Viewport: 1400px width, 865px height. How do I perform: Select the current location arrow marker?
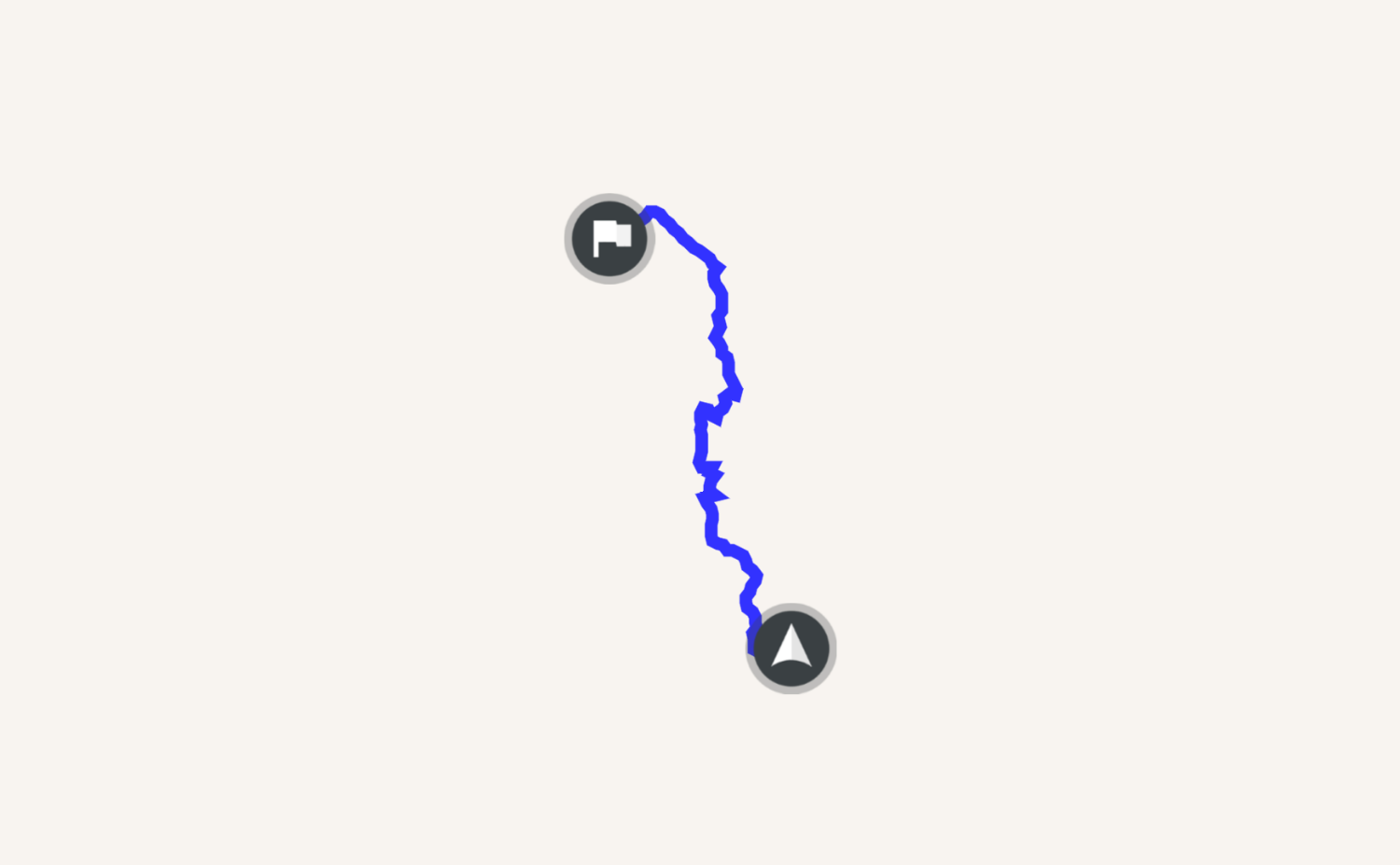tap(791, 649)
